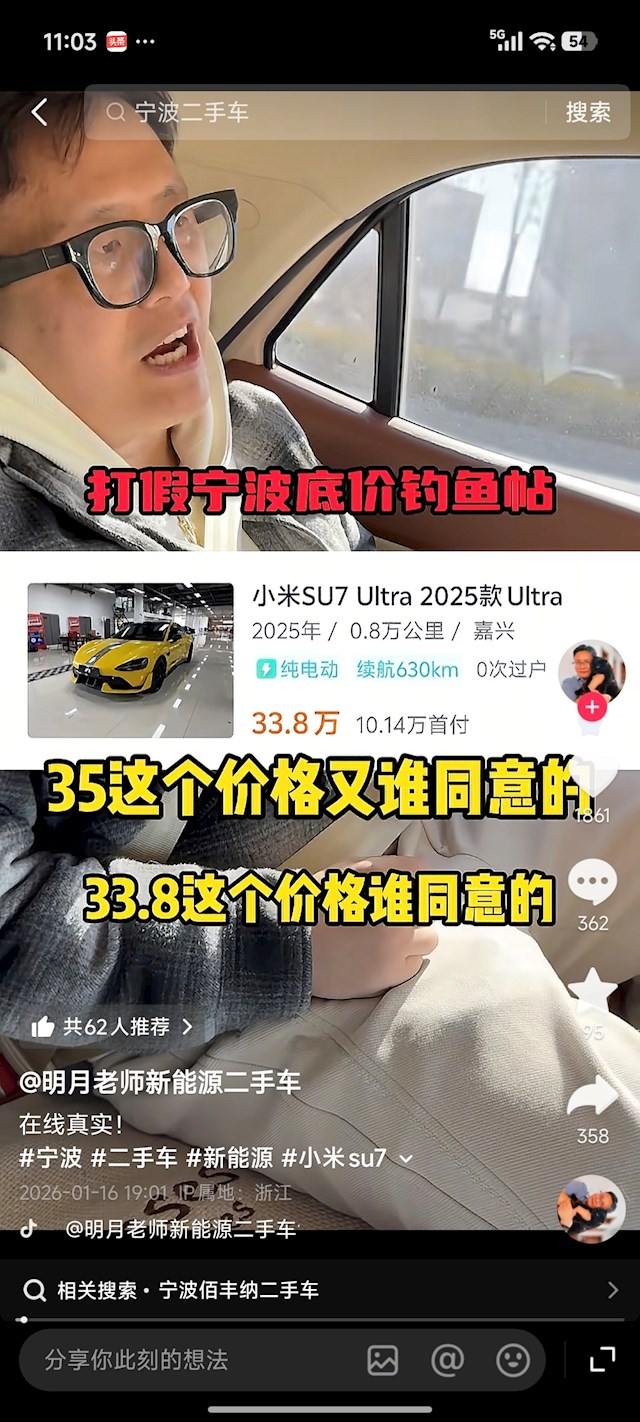This screenshot has height=1422, width=640.
Task: Open @明月老师新能源二手车 profile
Action: pyautogui.click(x=160, y=1082)
